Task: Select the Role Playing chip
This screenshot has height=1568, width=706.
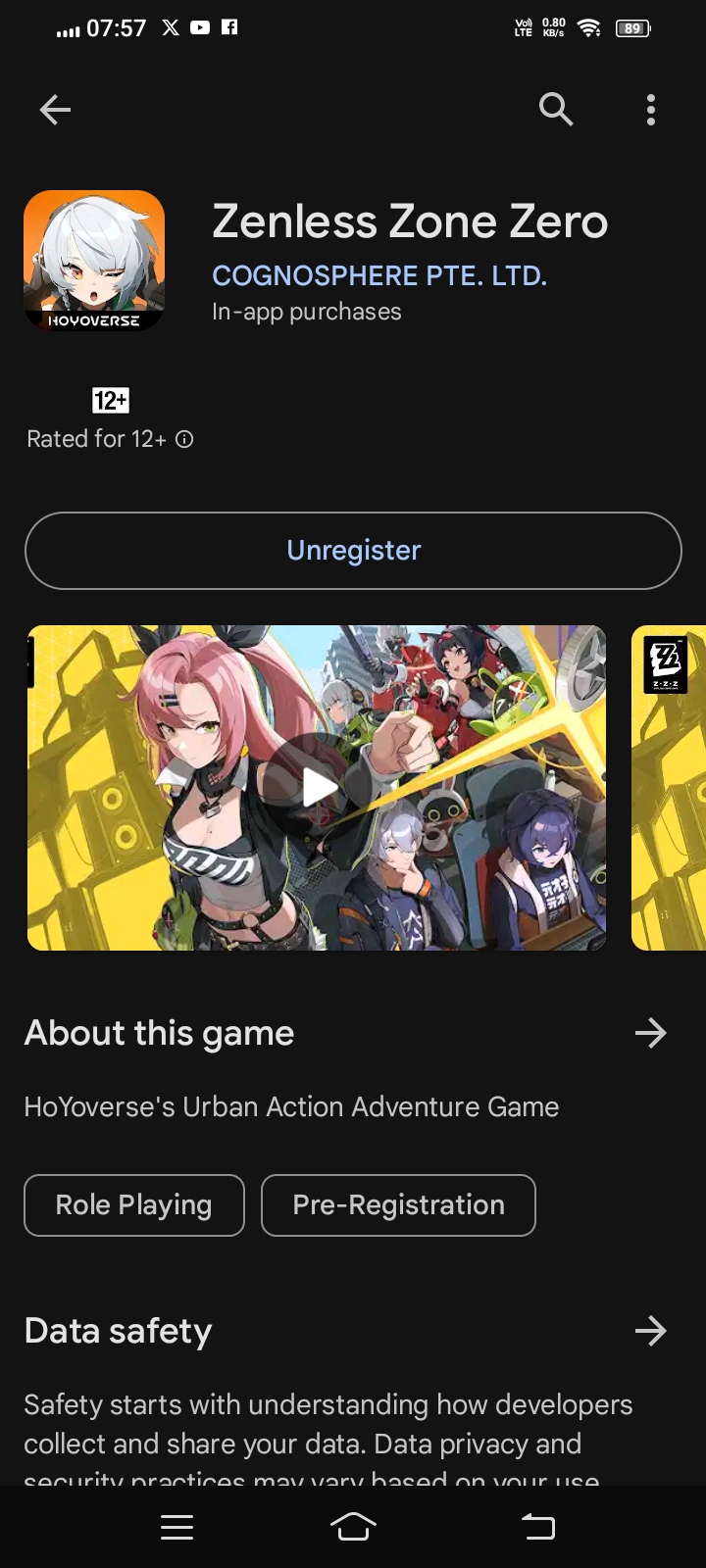Action: pos(134,1205)
